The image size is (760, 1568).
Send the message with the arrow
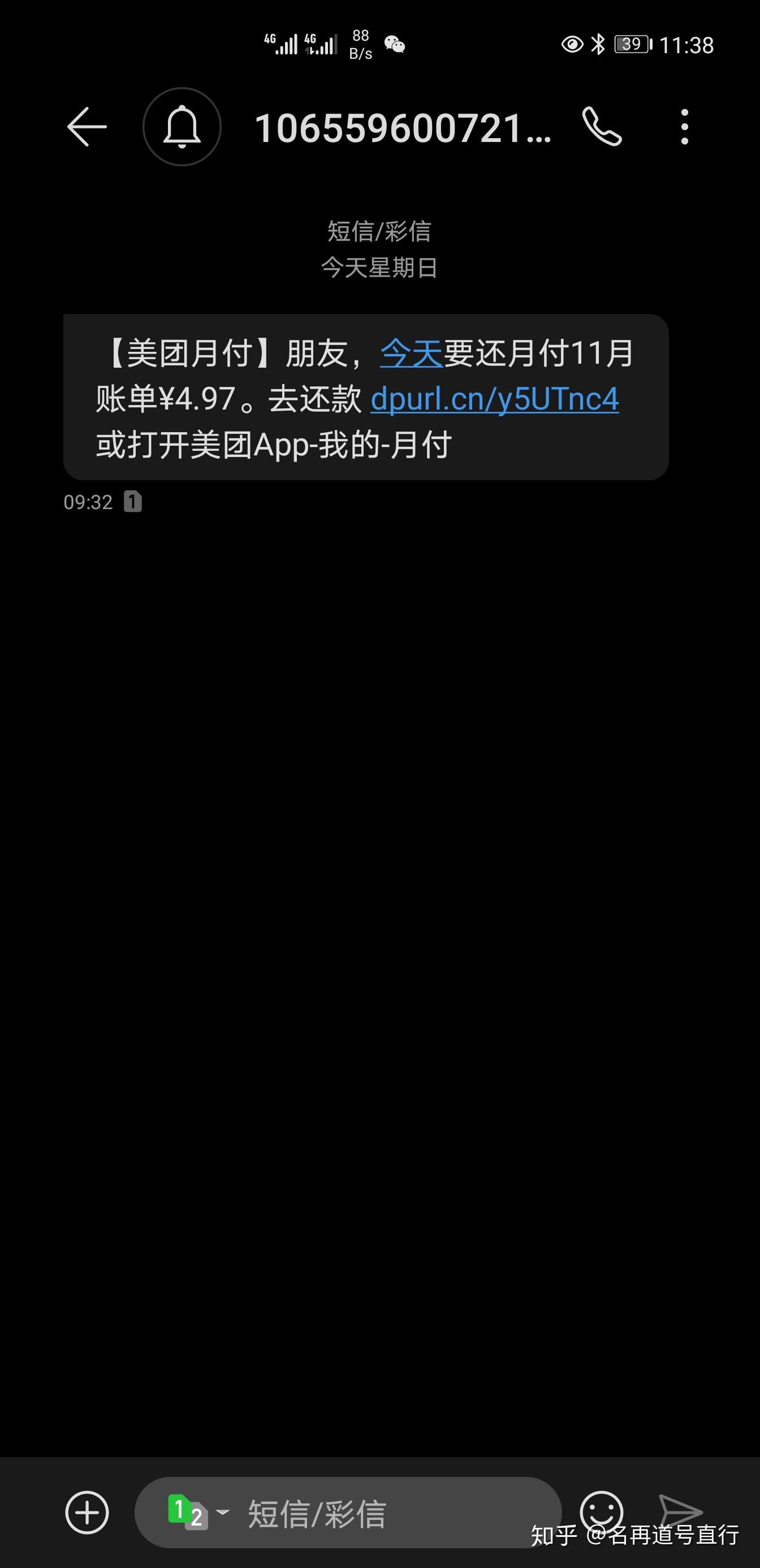(x=680, y=1511)
